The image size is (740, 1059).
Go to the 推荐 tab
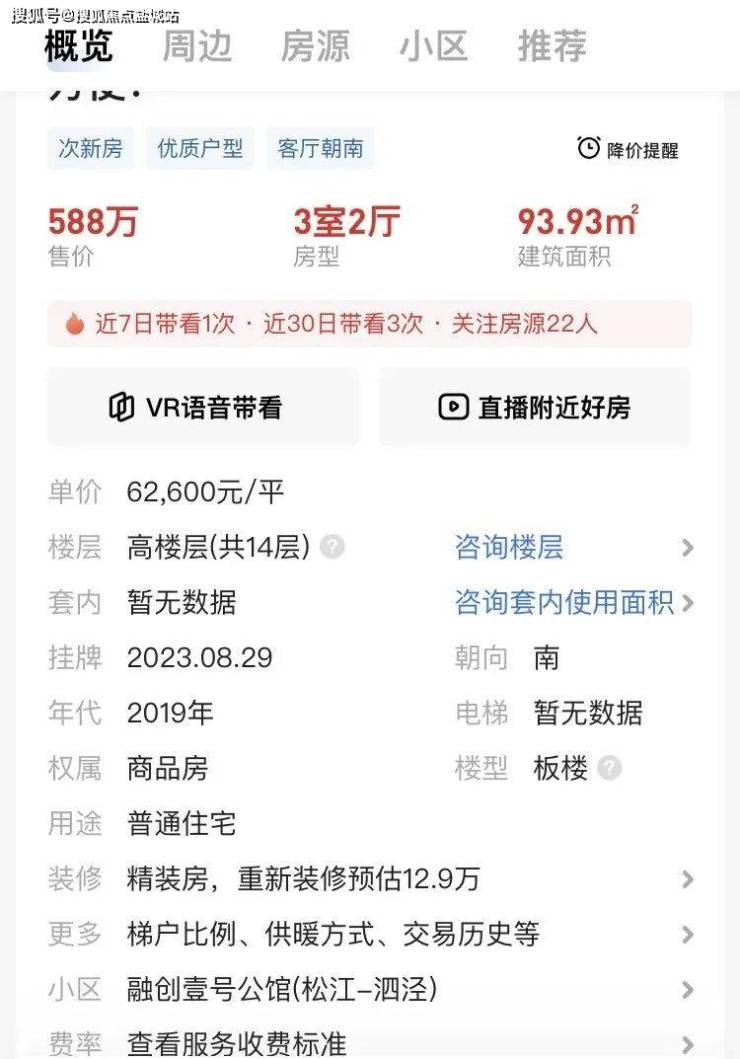click(x=551, y=47)
